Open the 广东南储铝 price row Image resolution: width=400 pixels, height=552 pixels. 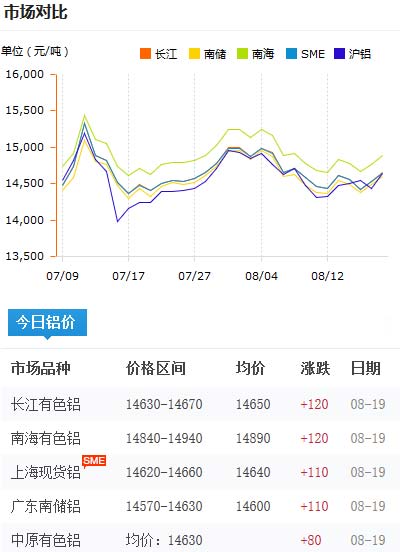pos(200,506)
